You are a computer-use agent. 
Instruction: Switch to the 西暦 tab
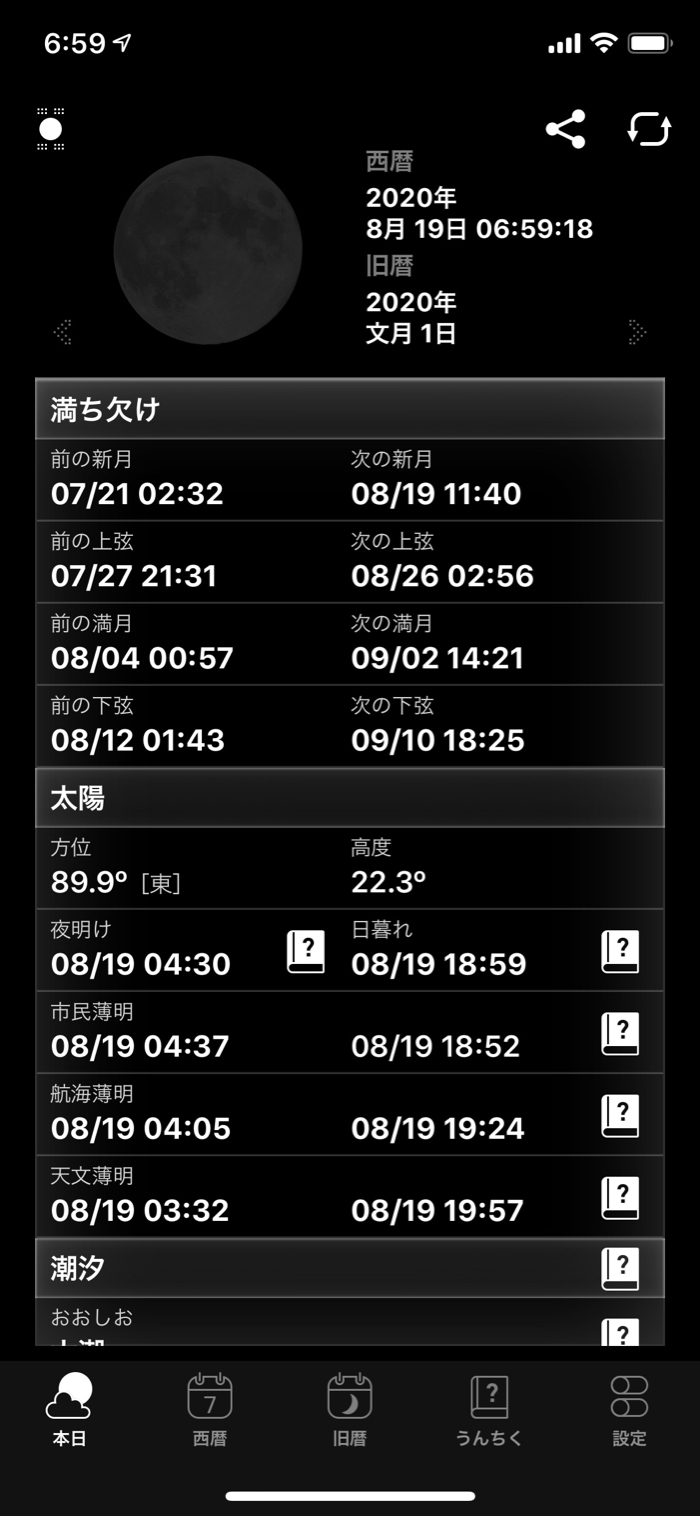point(210,1410)
